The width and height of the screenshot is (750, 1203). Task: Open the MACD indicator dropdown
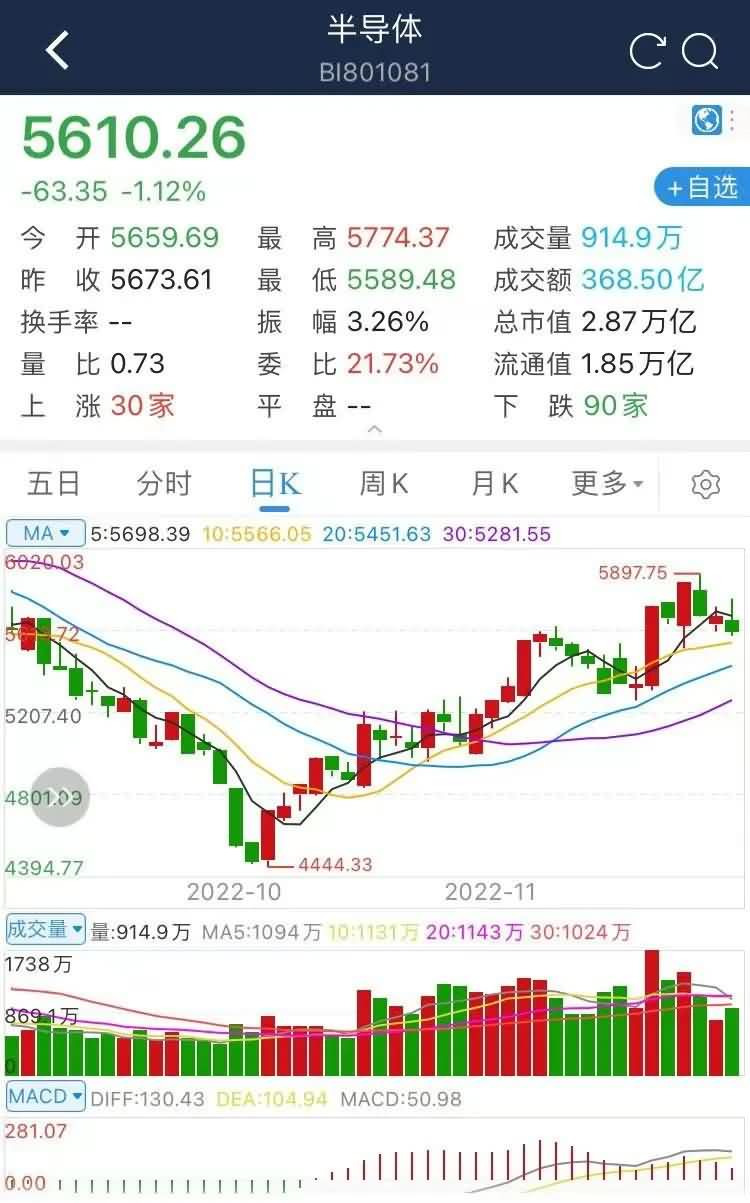[x=46, y=1097]
